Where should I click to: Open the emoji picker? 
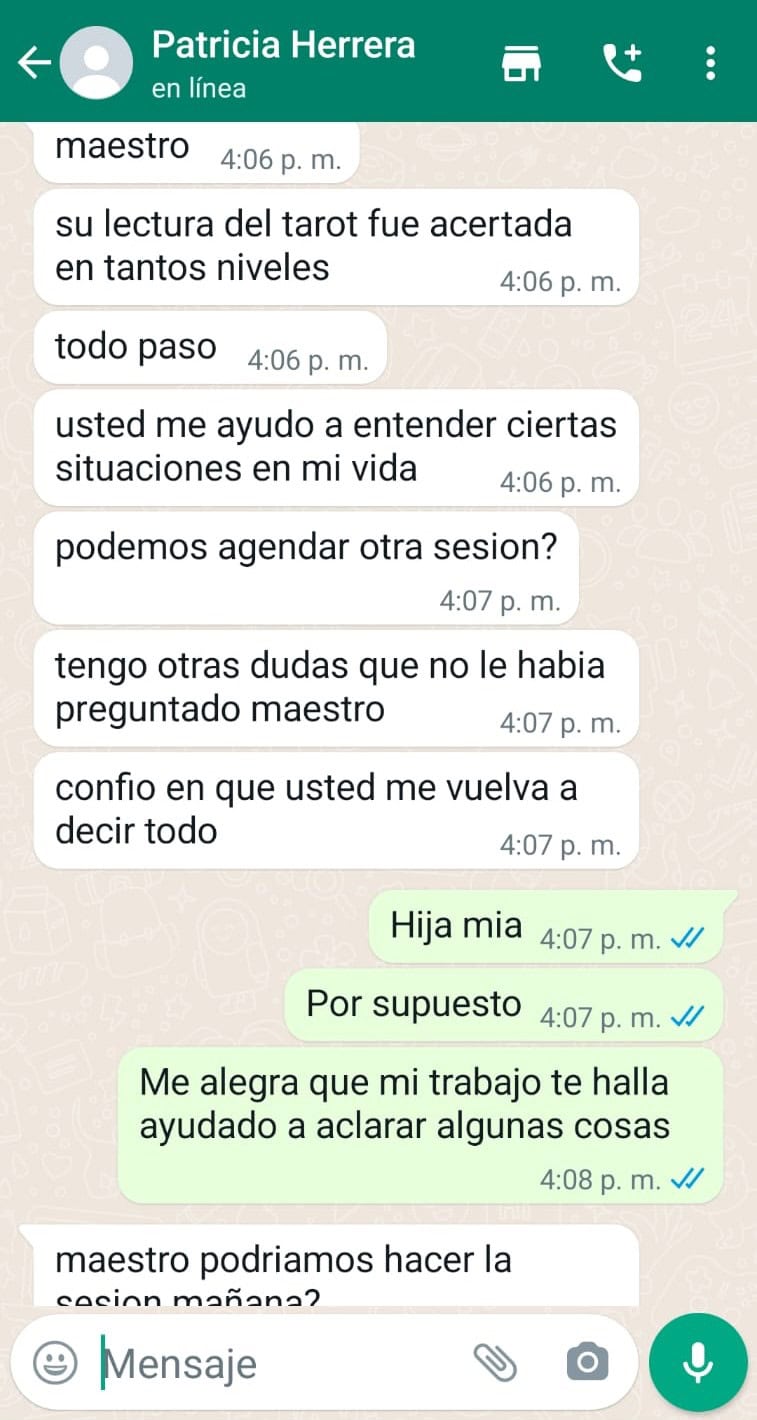coord(55,1362)
